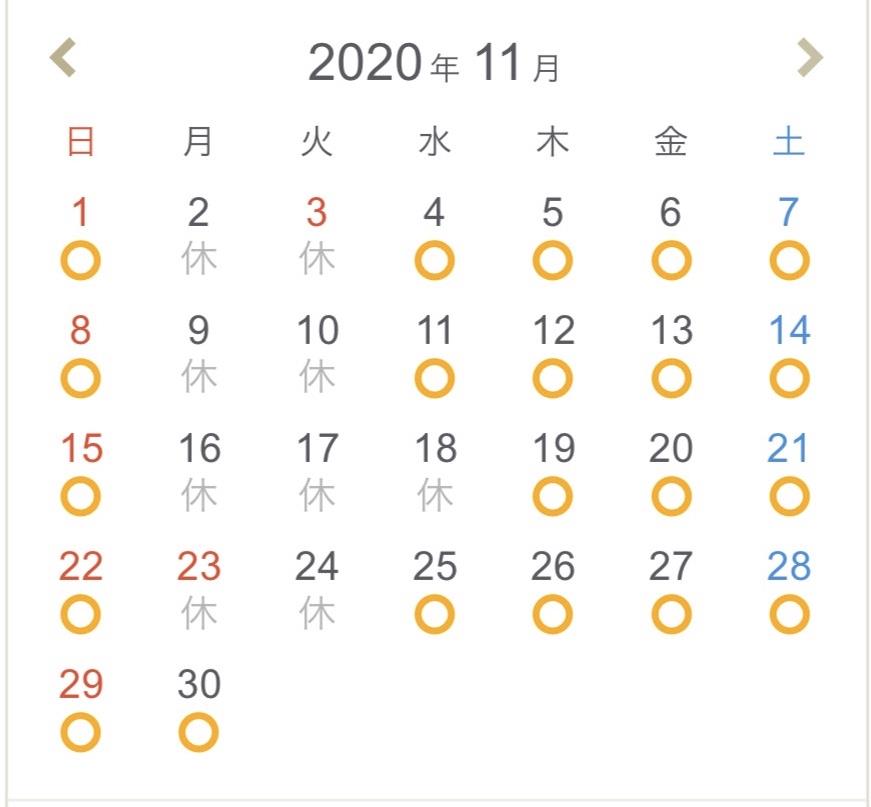
Task: Go to the previous month
Action: (63, 58)
